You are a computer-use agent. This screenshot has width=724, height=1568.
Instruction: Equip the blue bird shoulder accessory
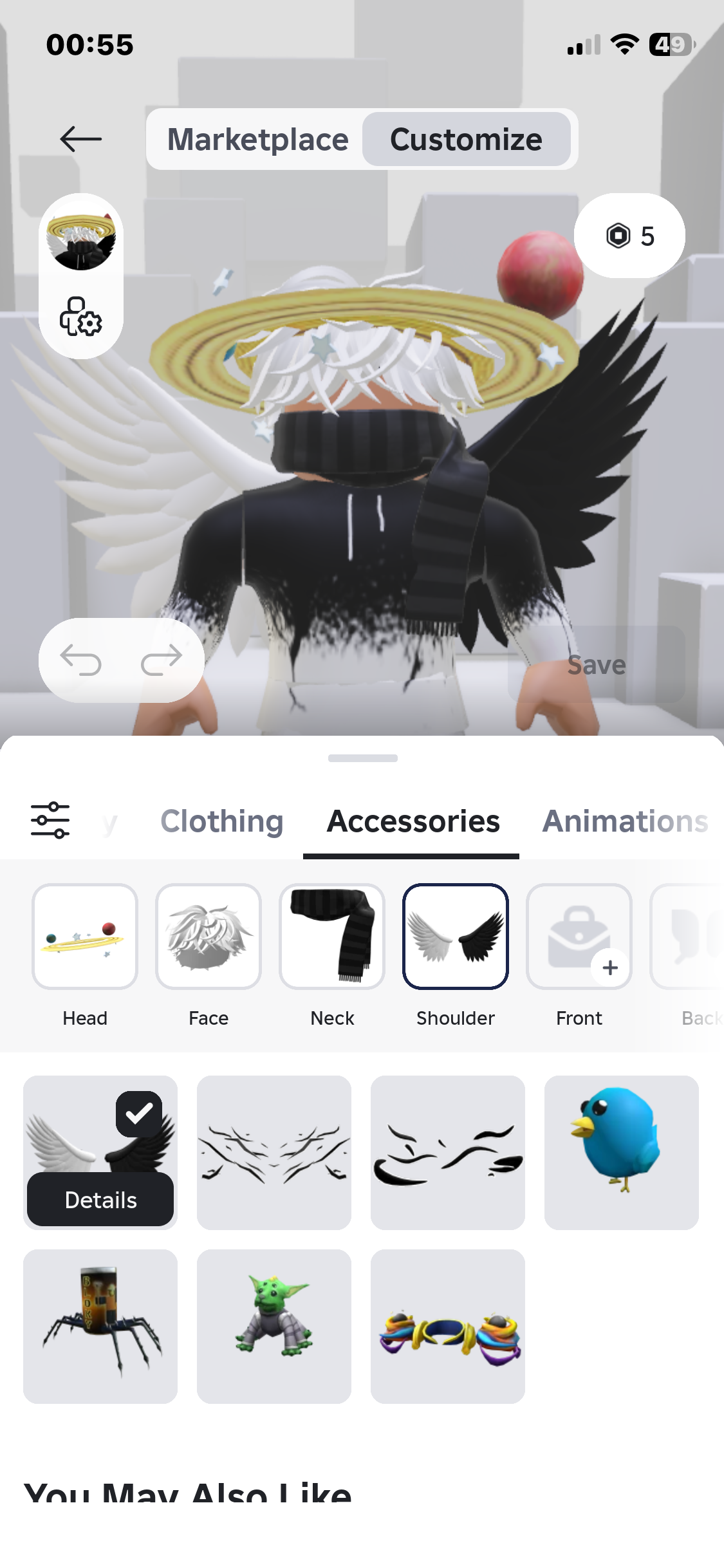[622, 1152]
